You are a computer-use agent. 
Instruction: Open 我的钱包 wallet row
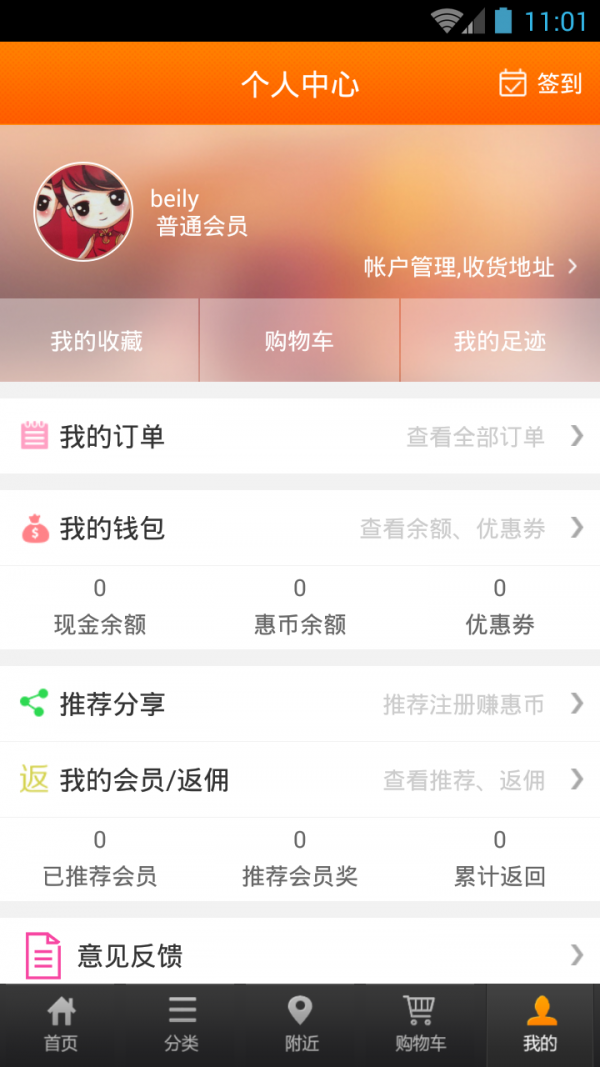tap(300, 528)
